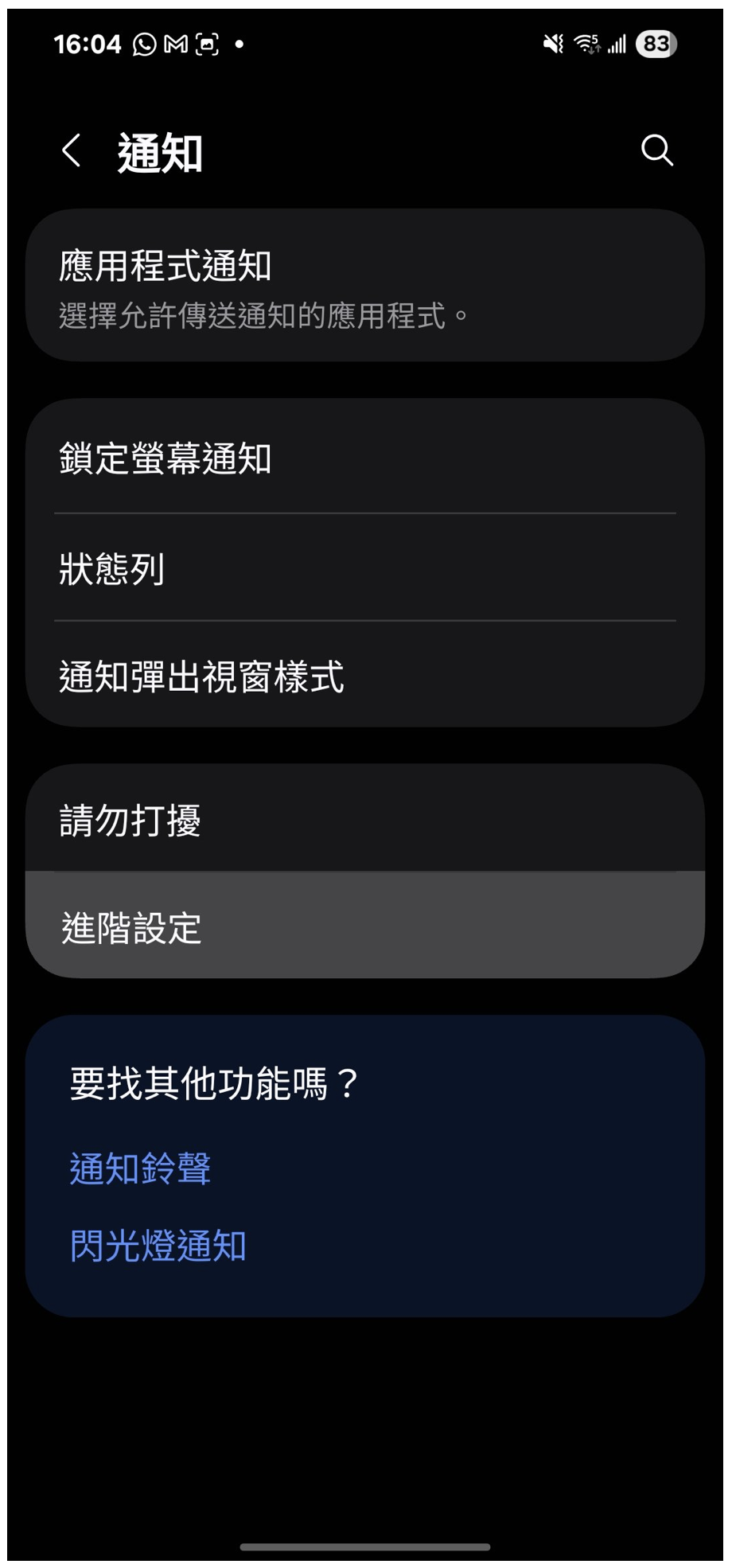Open 鎖定螢幕通知 settings
The image size is (732, 1568).
(364, 458)
